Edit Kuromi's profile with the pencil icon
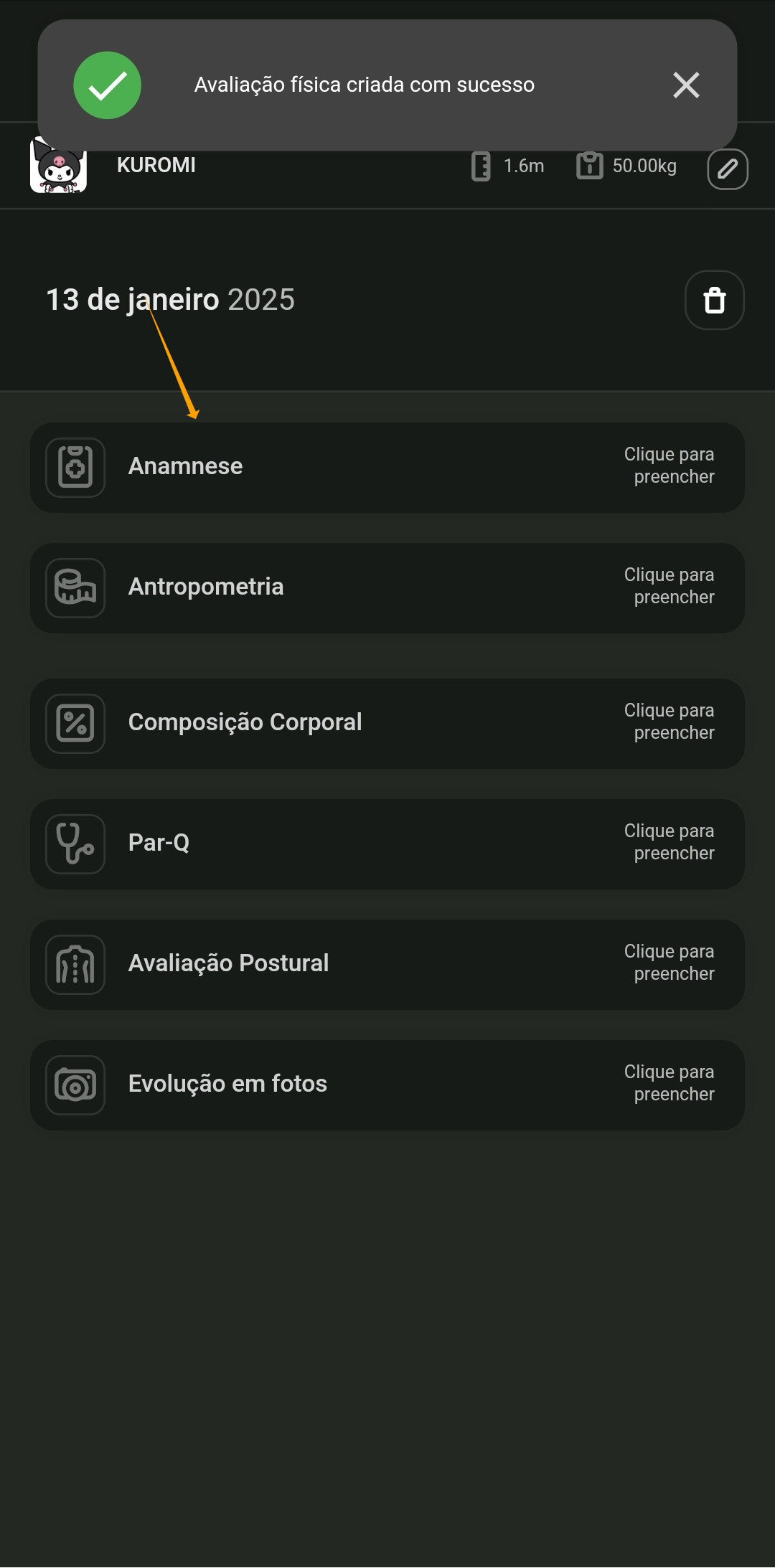Screen dimensions: 775x1568 tap(727, 169)
